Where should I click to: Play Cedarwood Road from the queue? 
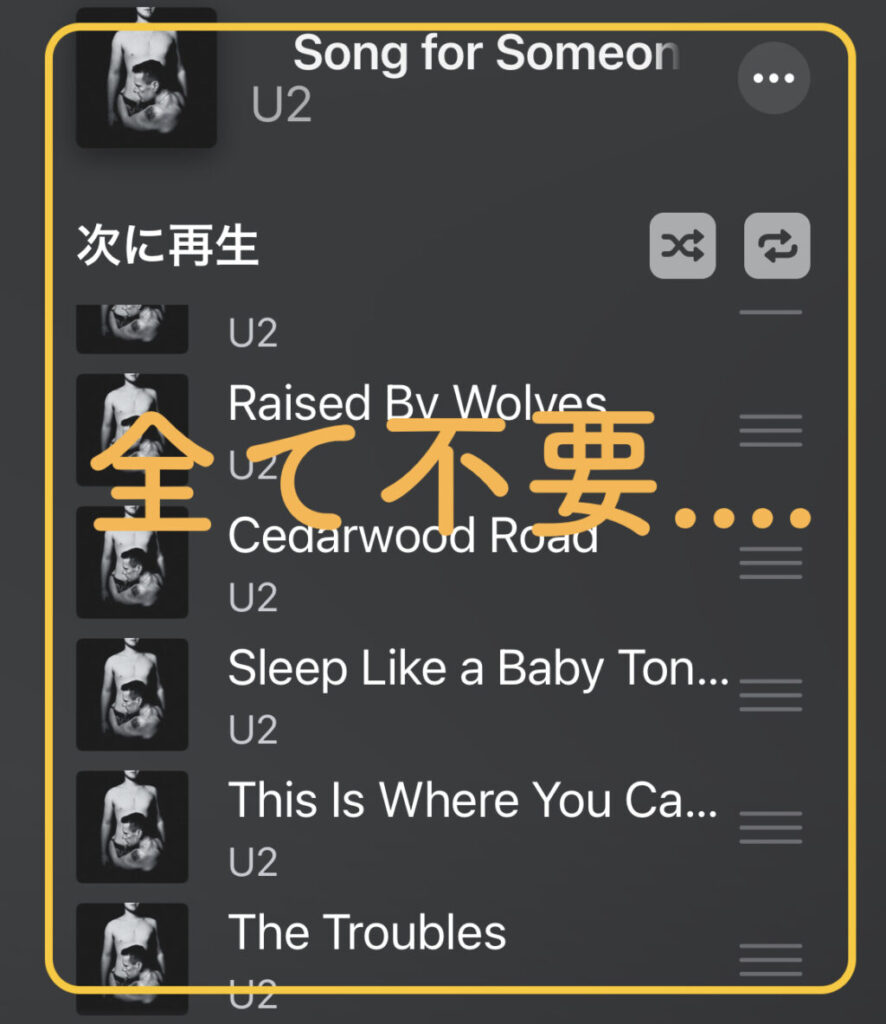412,537
